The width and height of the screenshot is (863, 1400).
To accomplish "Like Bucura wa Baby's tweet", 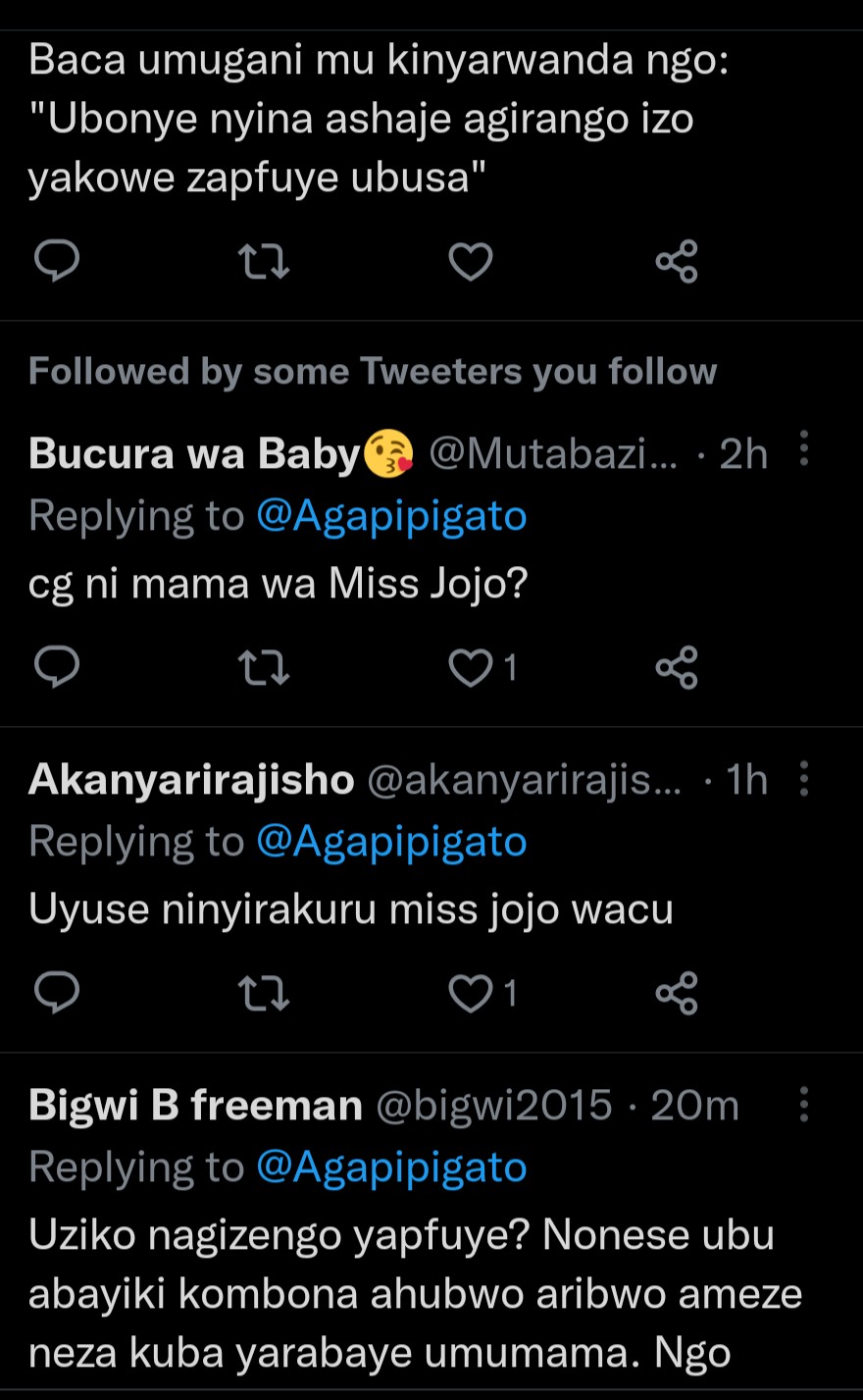I will [x=470, y=668].
